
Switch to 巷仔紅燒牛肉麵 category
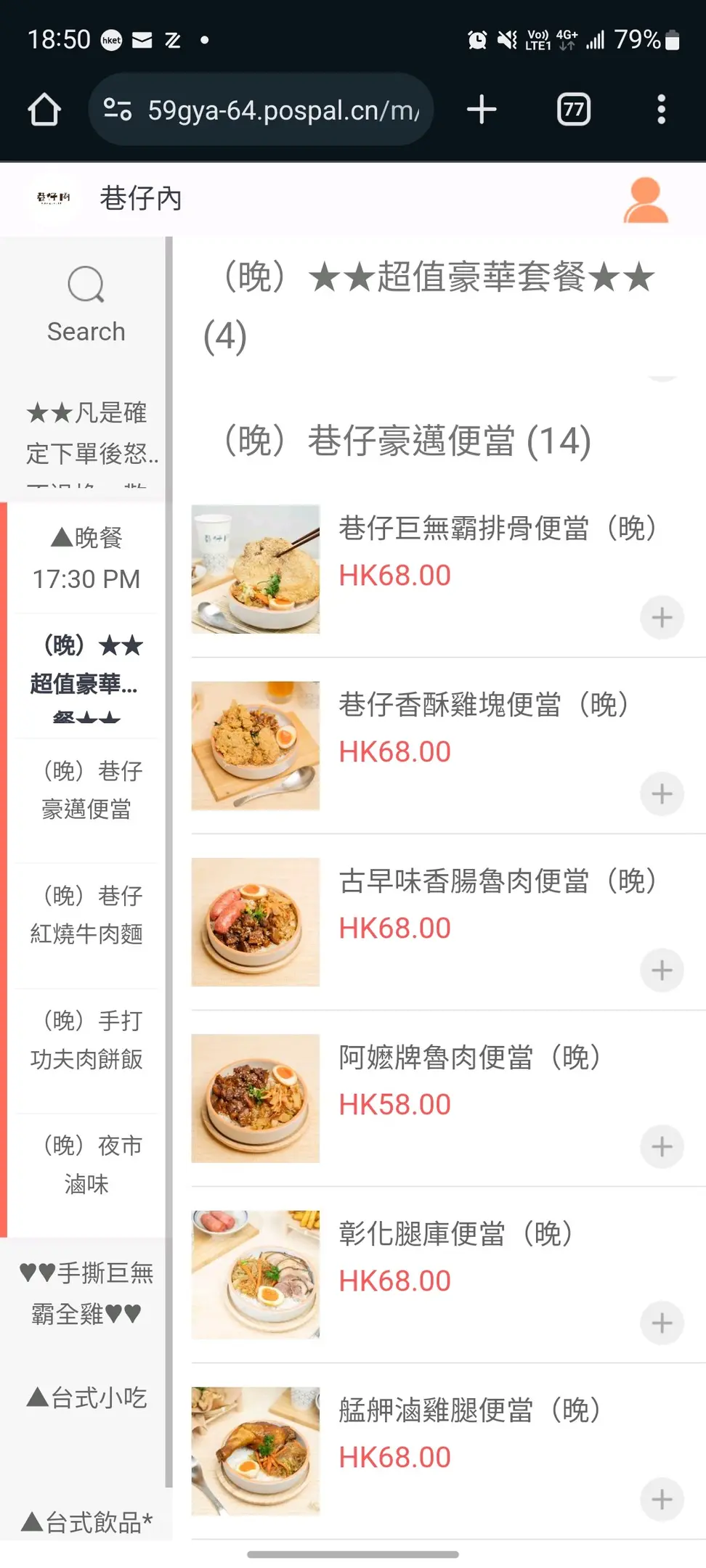pos(86,915)
